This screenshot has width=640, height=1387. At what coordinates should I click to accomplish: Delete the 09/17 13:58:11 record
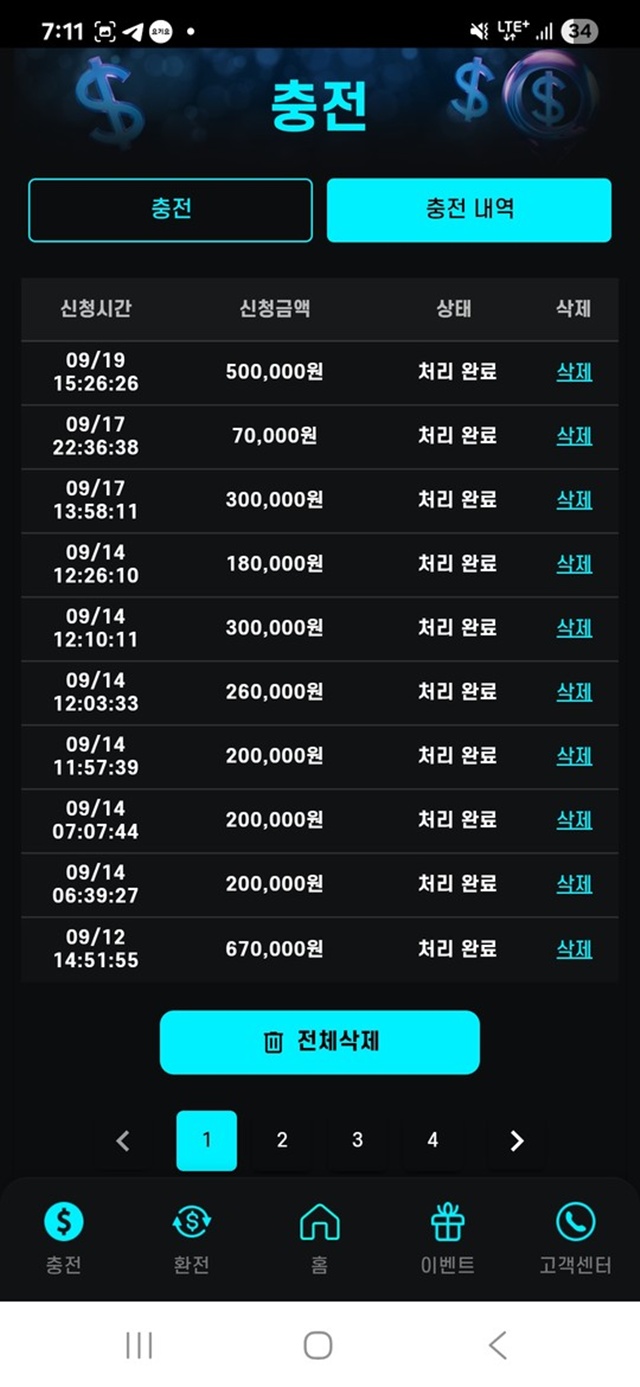tap(574, 500)
